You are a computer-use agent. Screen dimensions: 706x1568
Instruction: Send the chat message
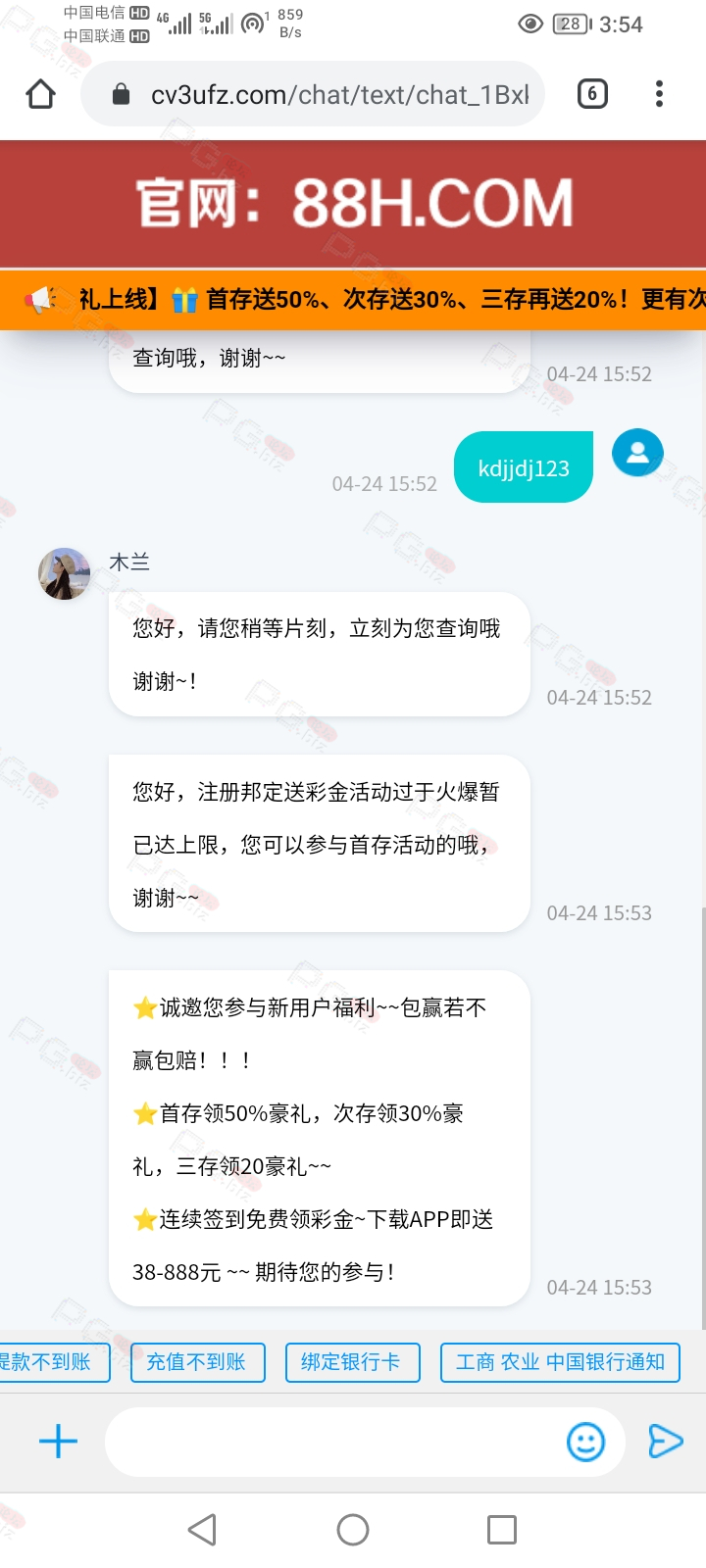coord(666,1442)
